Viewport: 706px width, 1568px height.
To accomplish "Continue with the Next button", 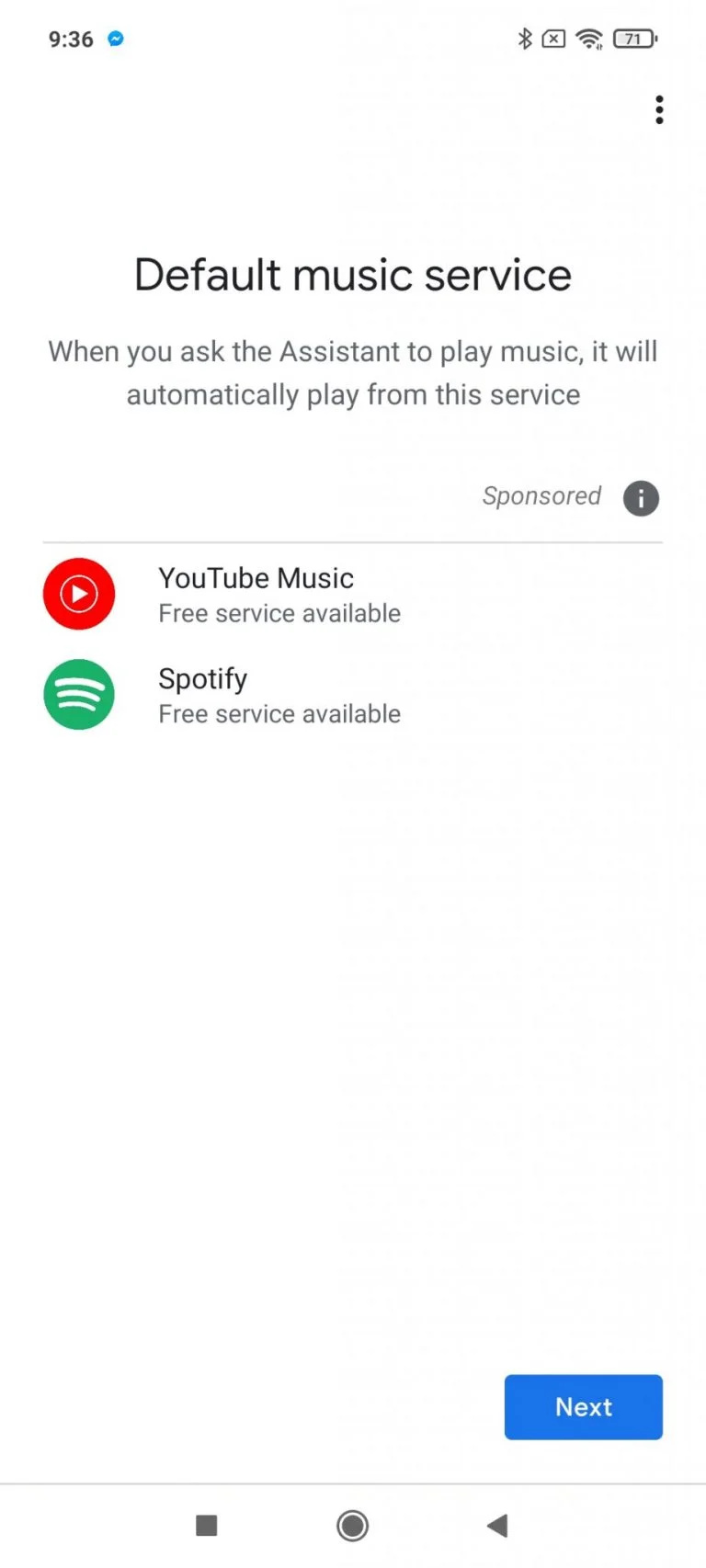I will [x=583, y=1406].
